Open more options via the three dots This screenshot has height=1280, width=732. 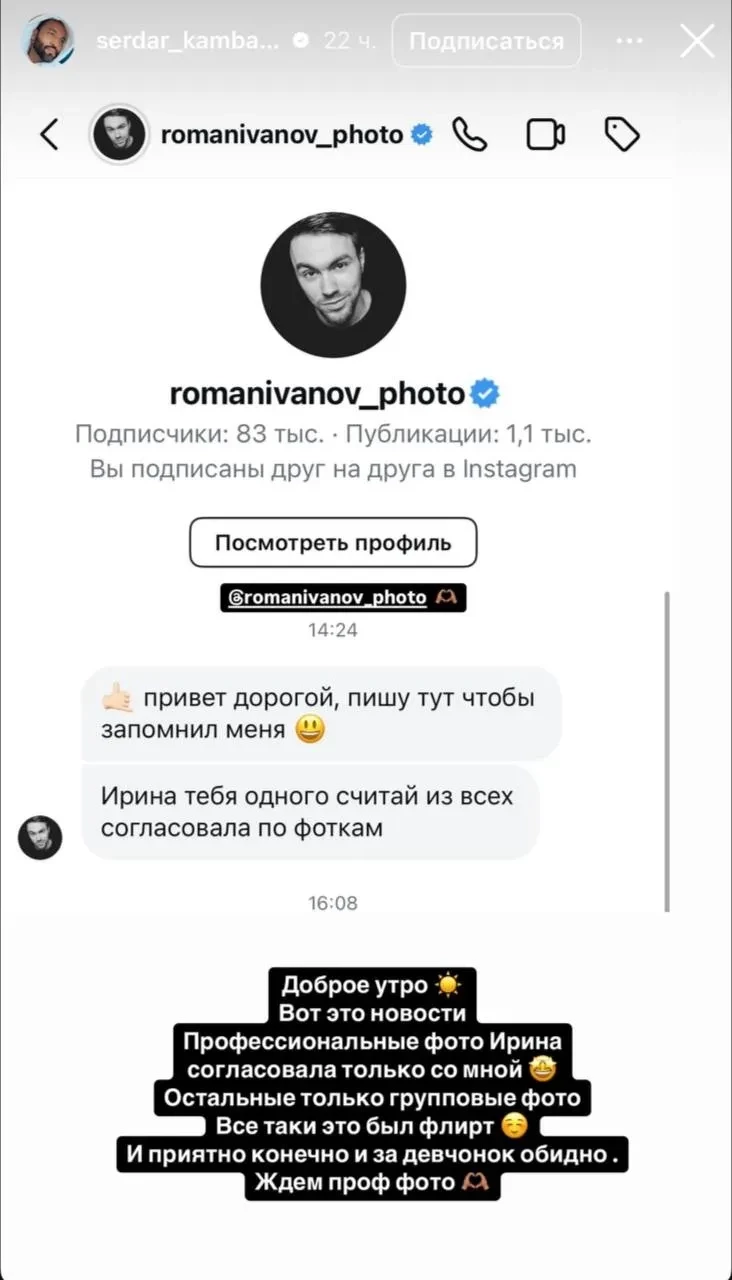(630, 41)
